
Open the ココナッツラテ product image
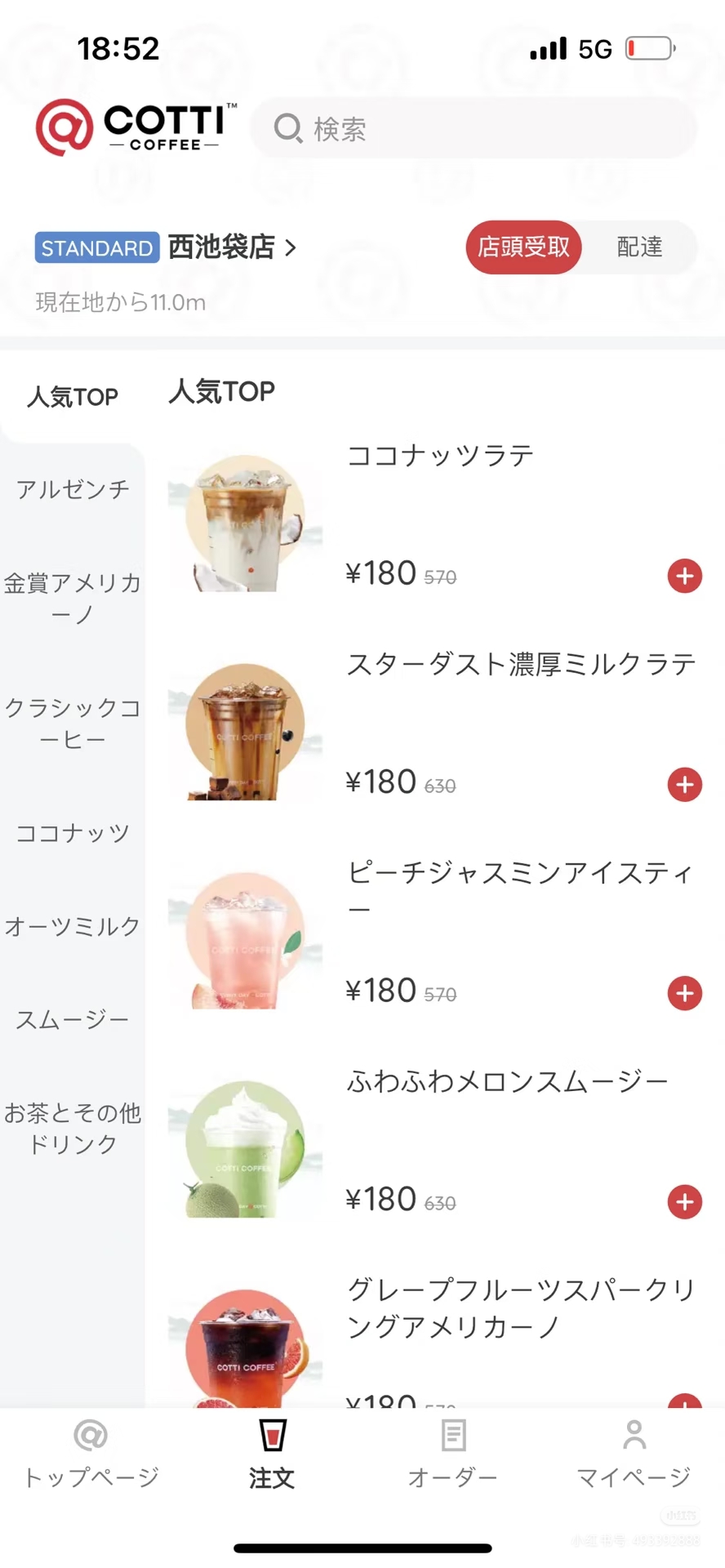(x=245, y=523)
